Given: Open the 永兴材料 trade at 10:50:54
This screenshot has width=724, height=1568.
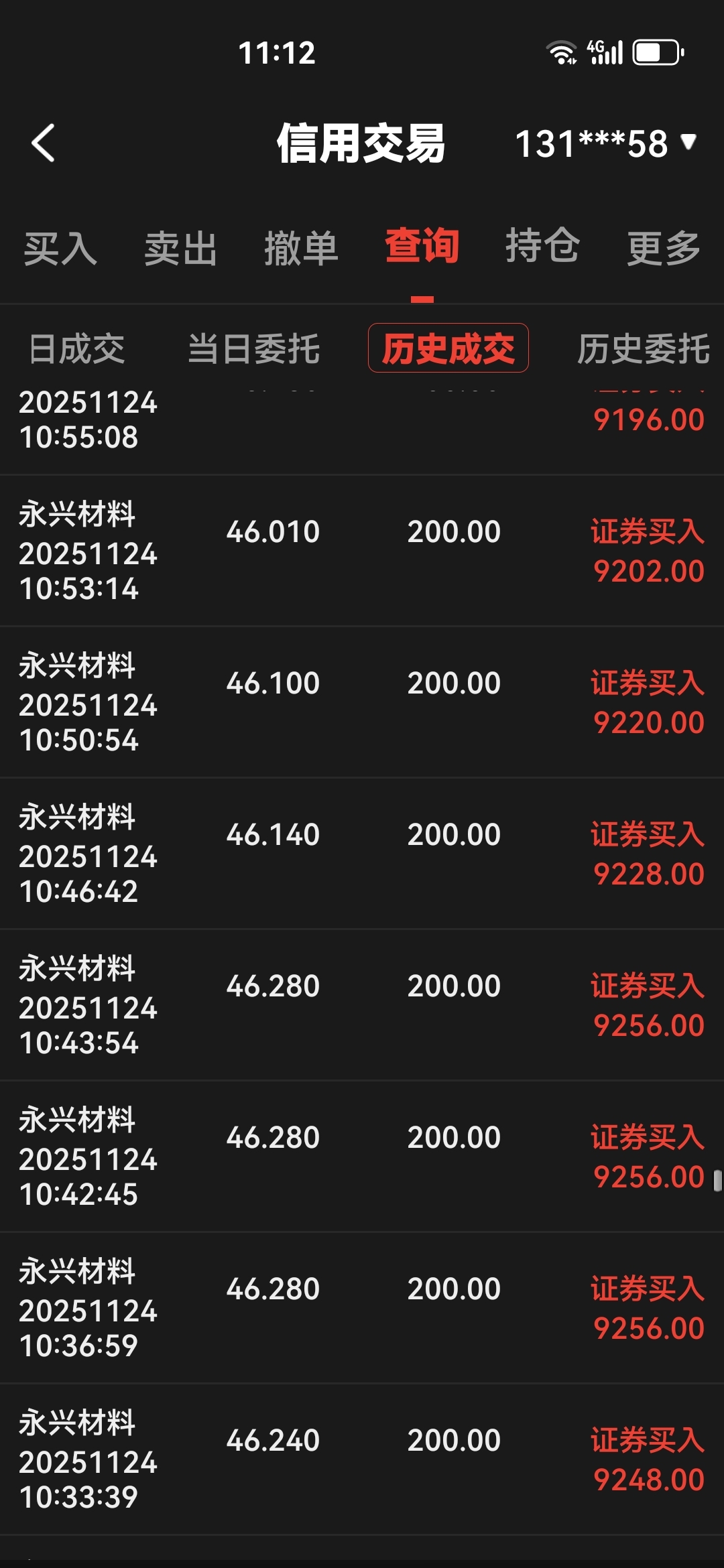Looking at the screenshot, I should [x=362, y=702].
